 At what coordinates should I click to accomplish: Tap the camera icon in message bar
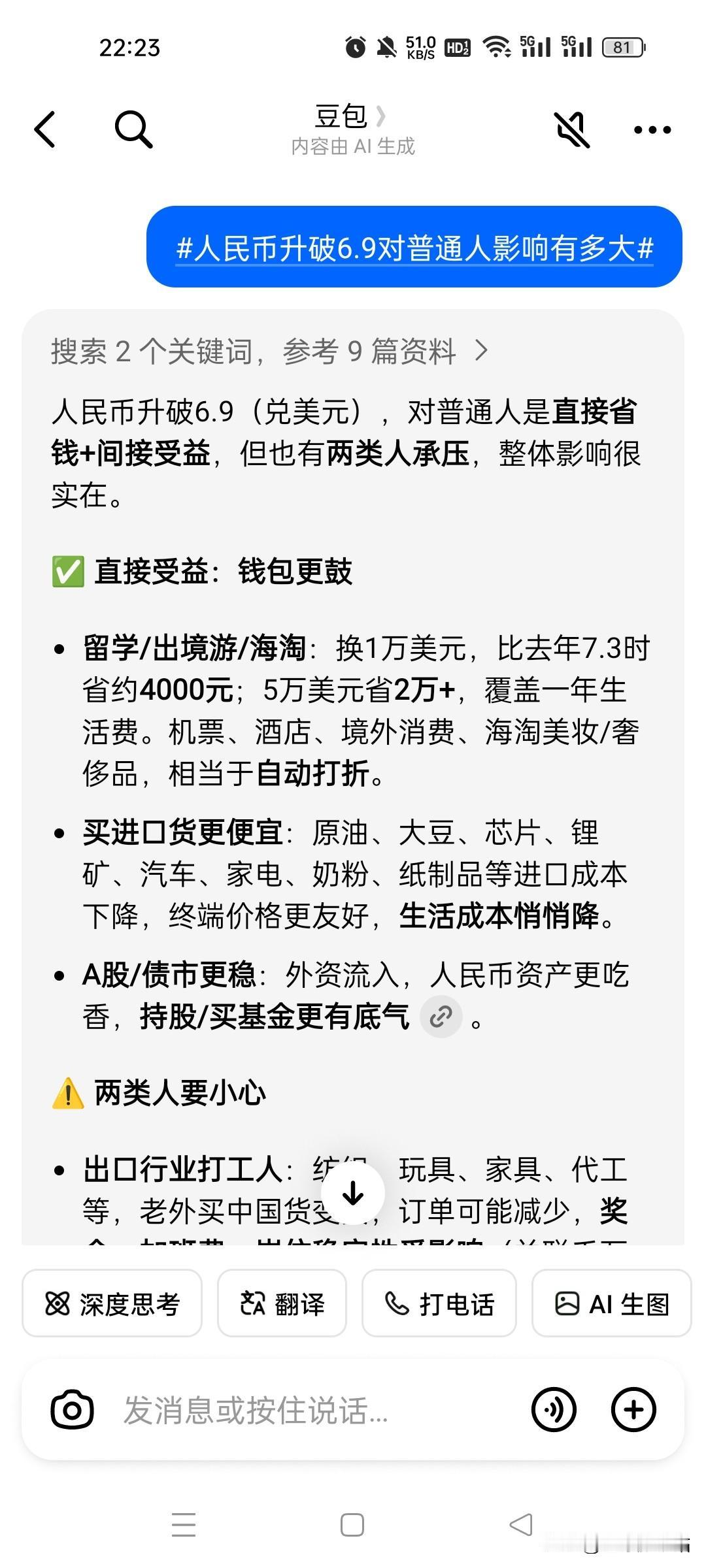72,1409
